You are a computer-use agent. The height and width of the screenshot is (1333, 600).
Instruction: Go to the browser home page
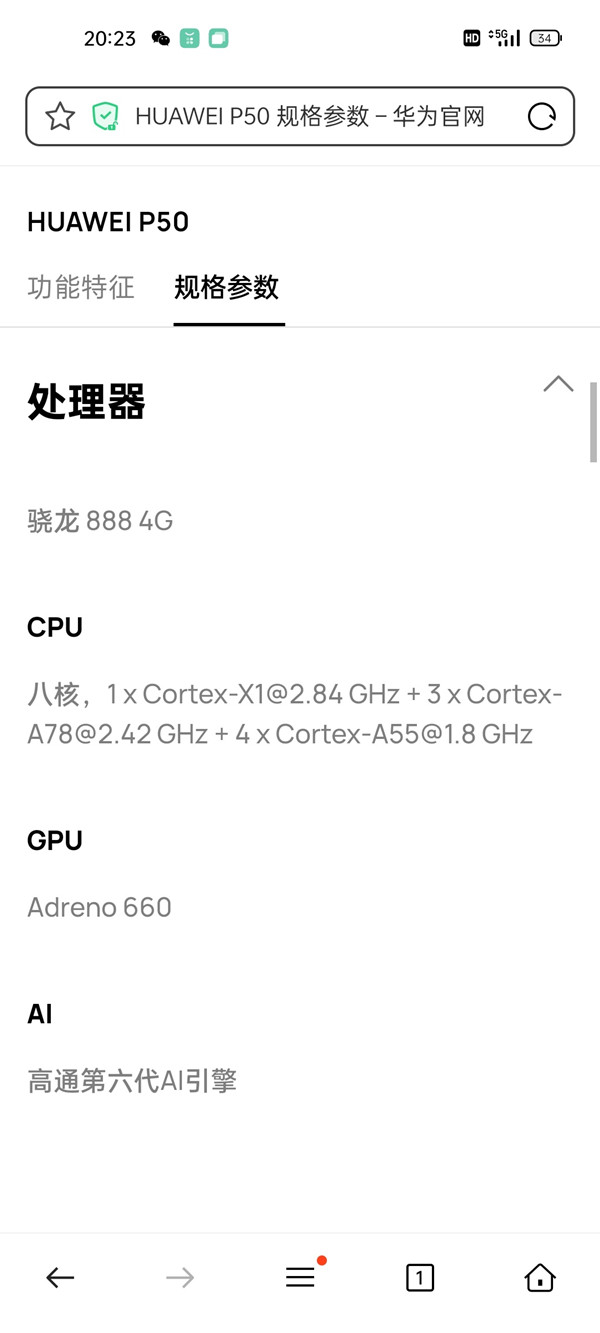(540, 1277)
